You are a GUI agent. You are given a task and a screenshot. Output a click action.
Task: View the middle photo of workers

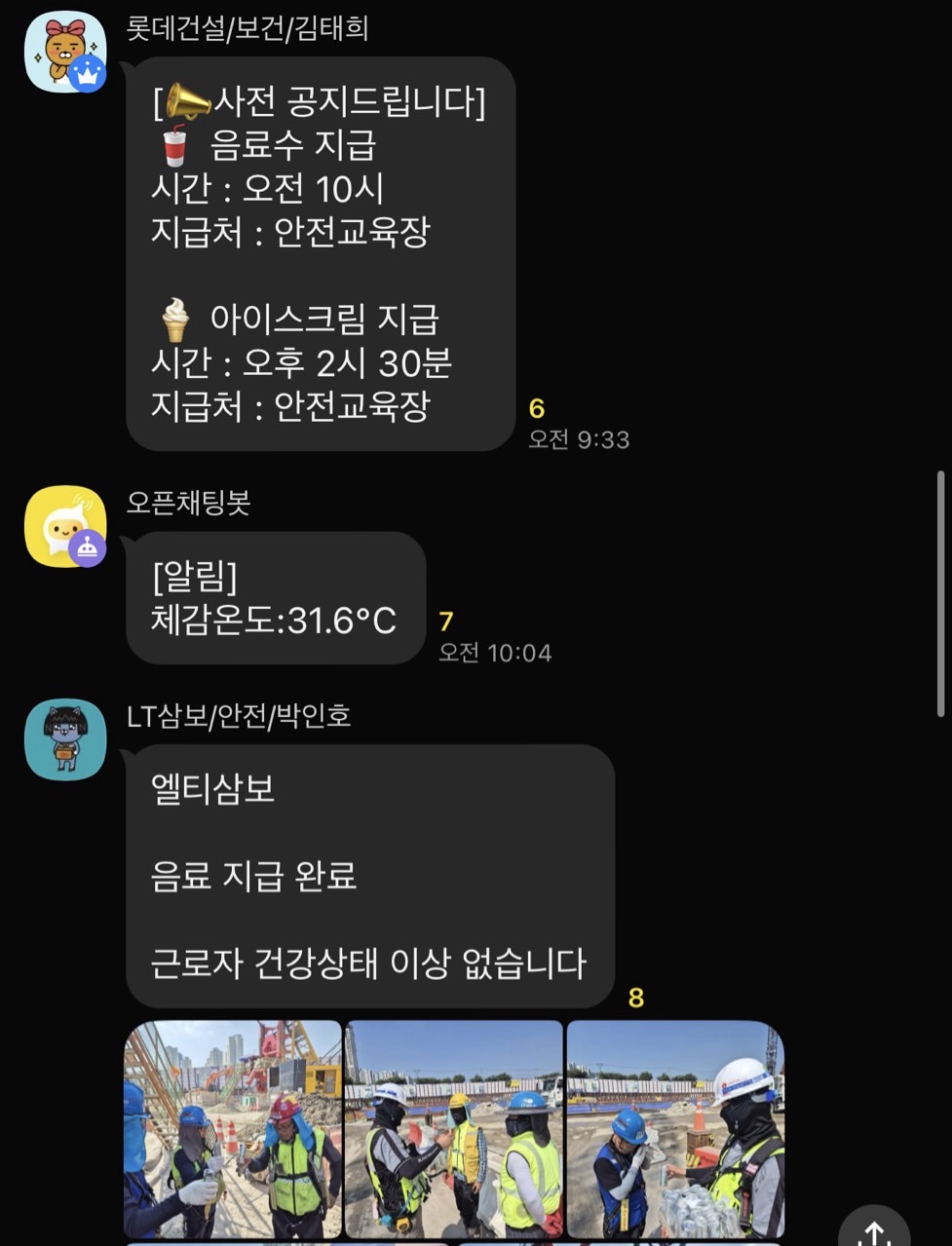454,1128
